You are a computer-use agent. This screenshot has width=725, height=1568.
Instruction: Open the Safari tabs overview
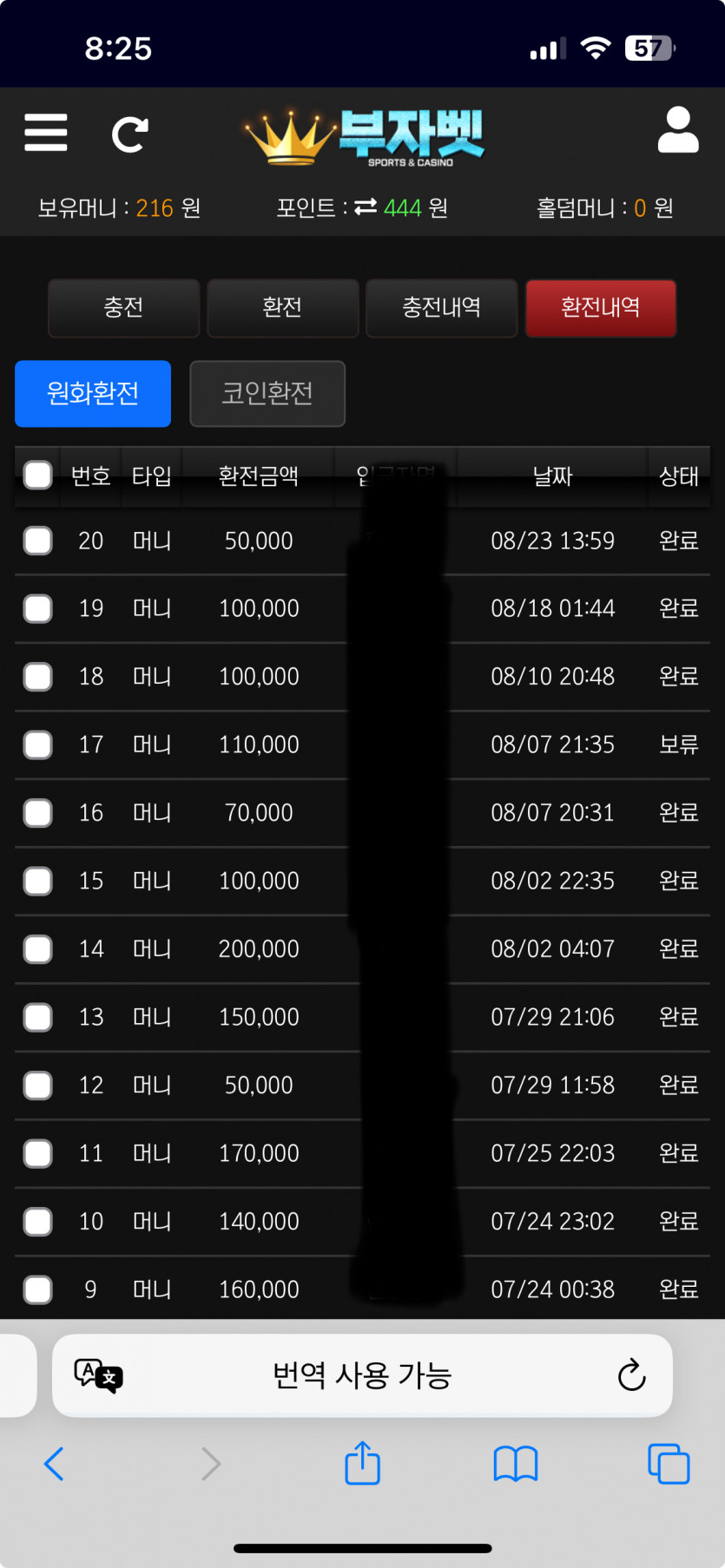click(x=669, y=1464)
